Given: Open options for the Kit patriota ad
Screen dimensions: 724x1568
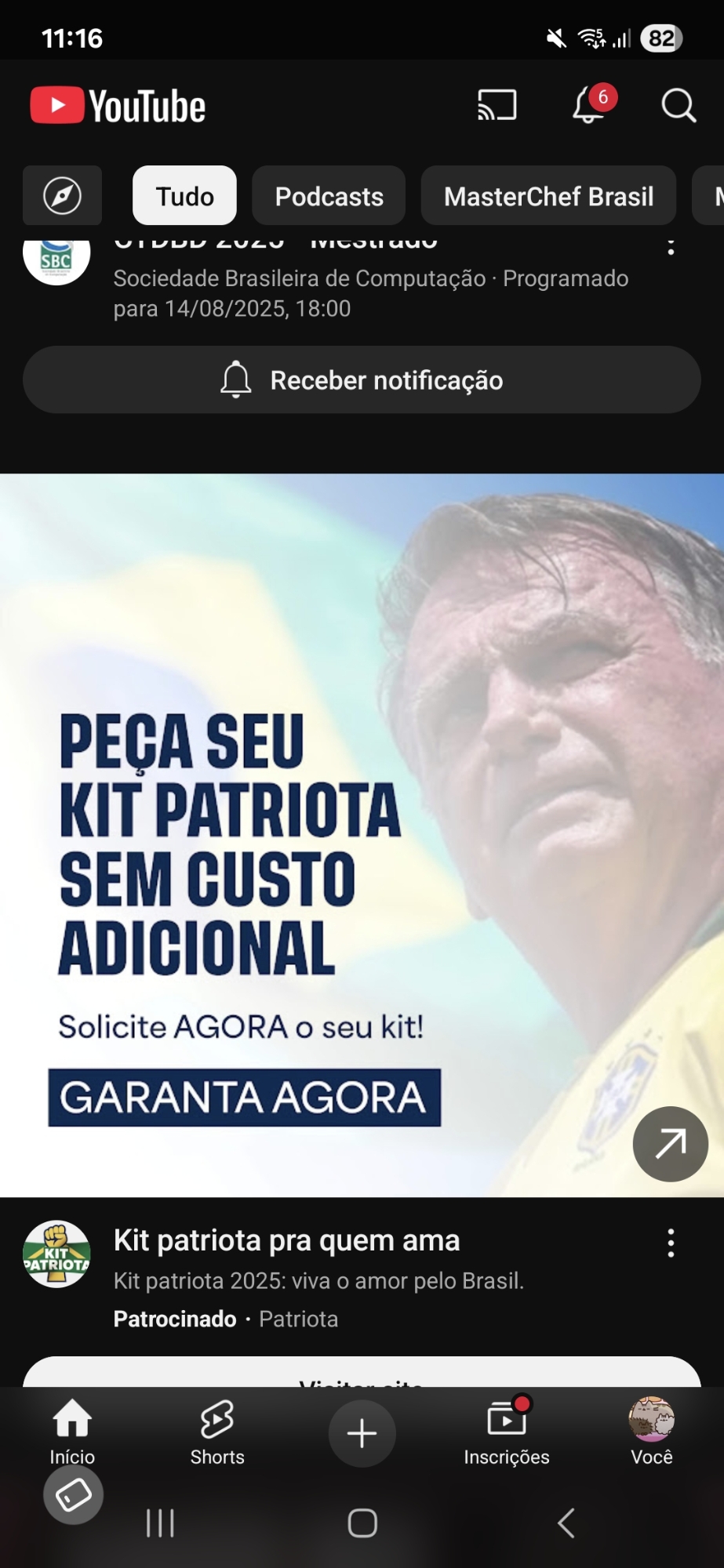Looking at the screenshot, I should tap(671, 1243).
